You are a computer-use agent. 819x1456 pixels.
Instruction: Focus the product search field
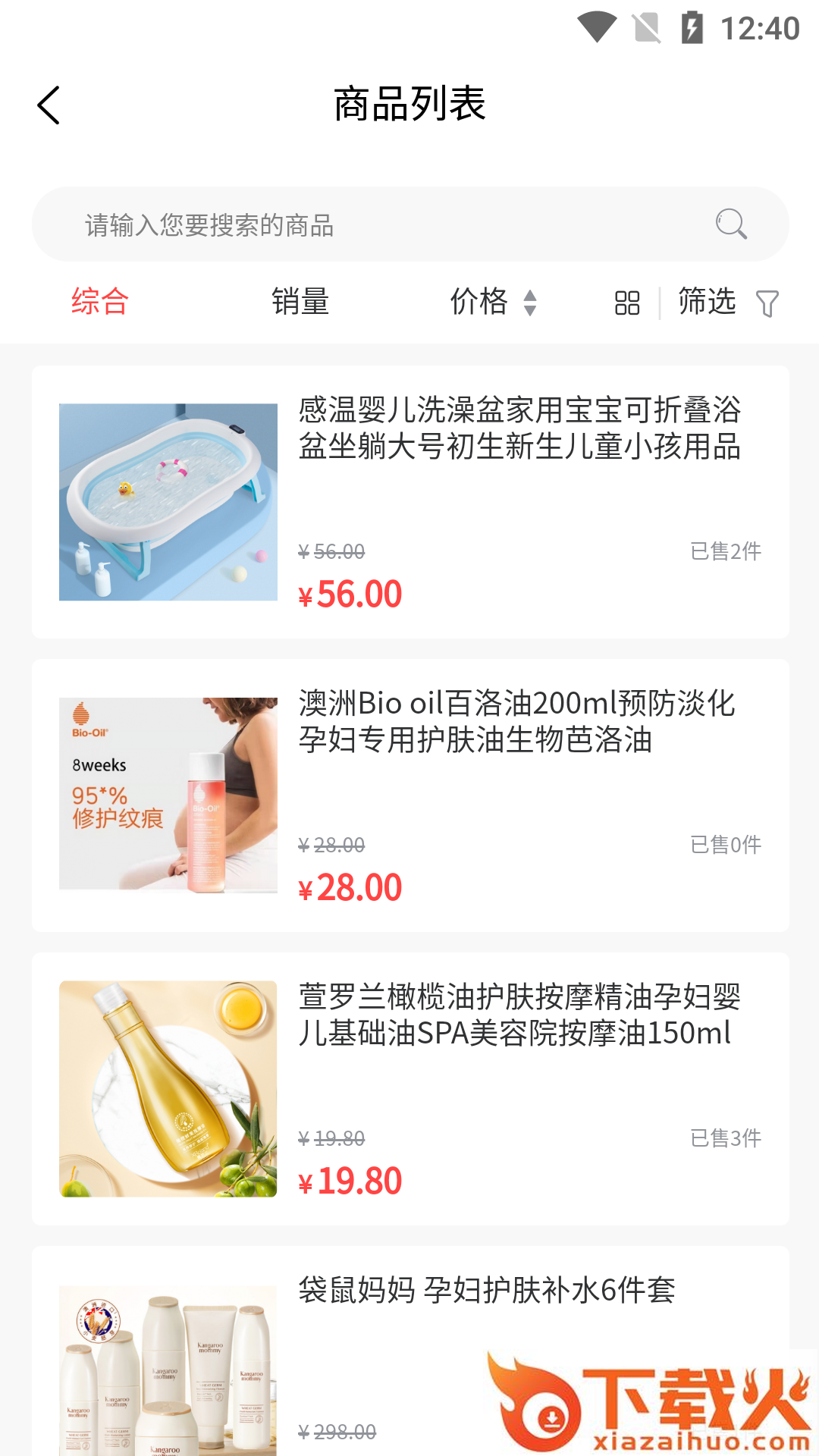coord(379,225)
